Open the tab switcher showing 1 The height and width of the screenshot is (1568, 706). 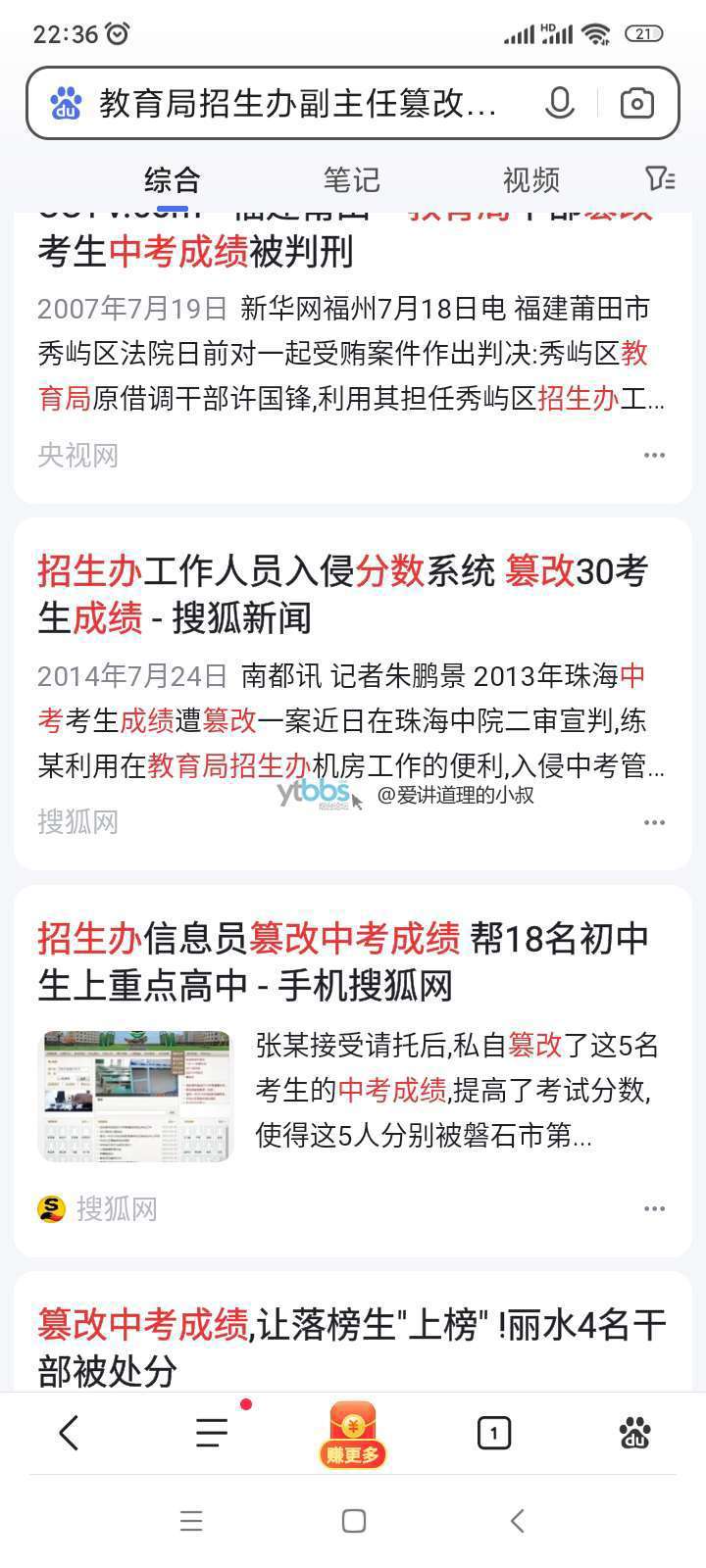[494, 1435]
